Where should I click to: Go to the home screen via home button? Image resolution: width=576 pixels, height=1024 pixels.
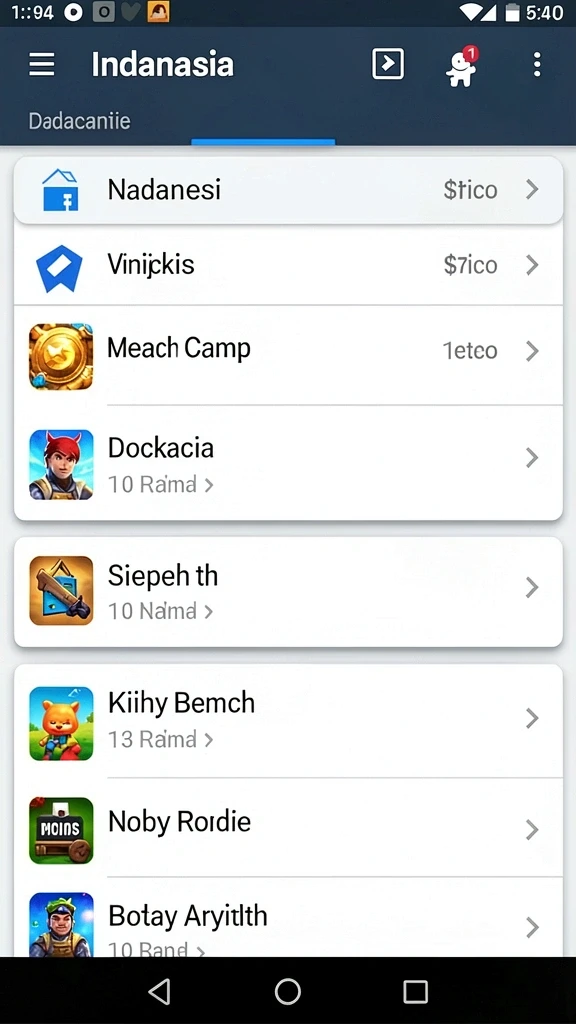[x=287, y=991]
